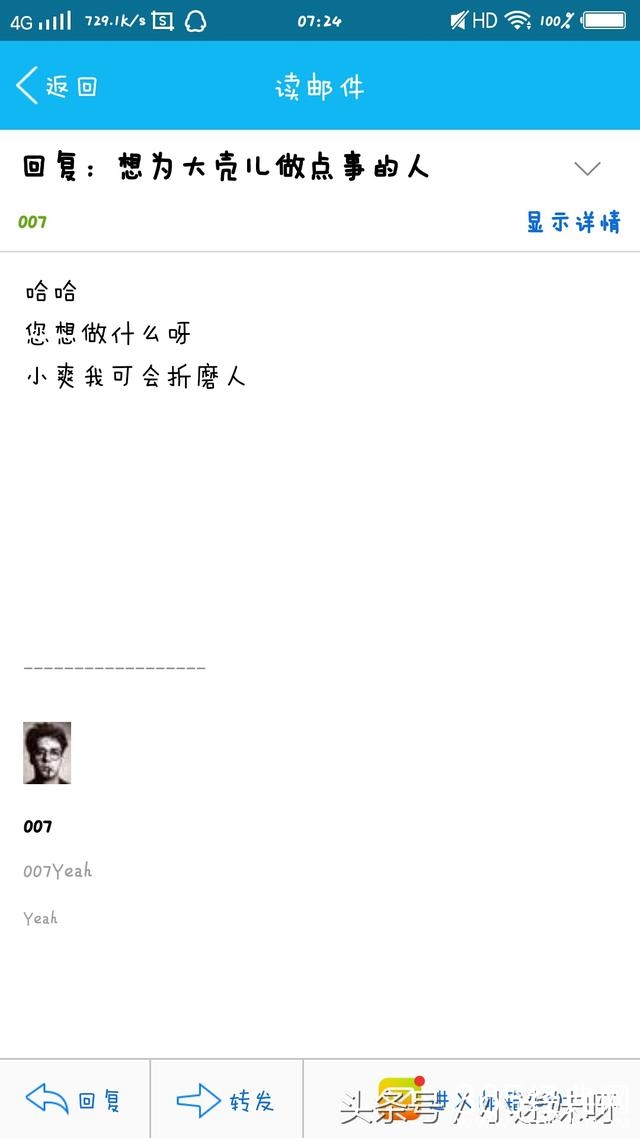Screen dimensions: 640x1138
Task: Open the green 007 sender name
Action: click(33, 222)
